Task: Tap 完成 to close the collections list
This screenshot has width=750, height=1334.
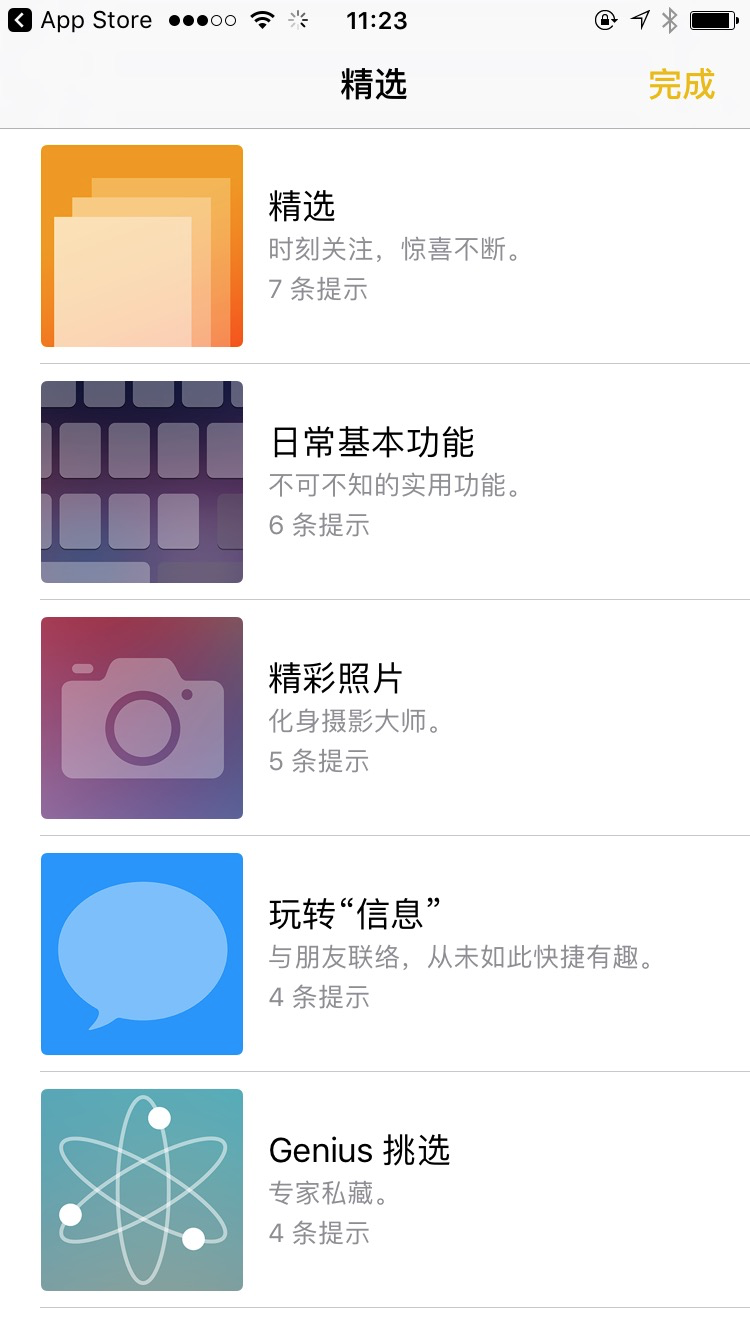Action: pos(681,85)
